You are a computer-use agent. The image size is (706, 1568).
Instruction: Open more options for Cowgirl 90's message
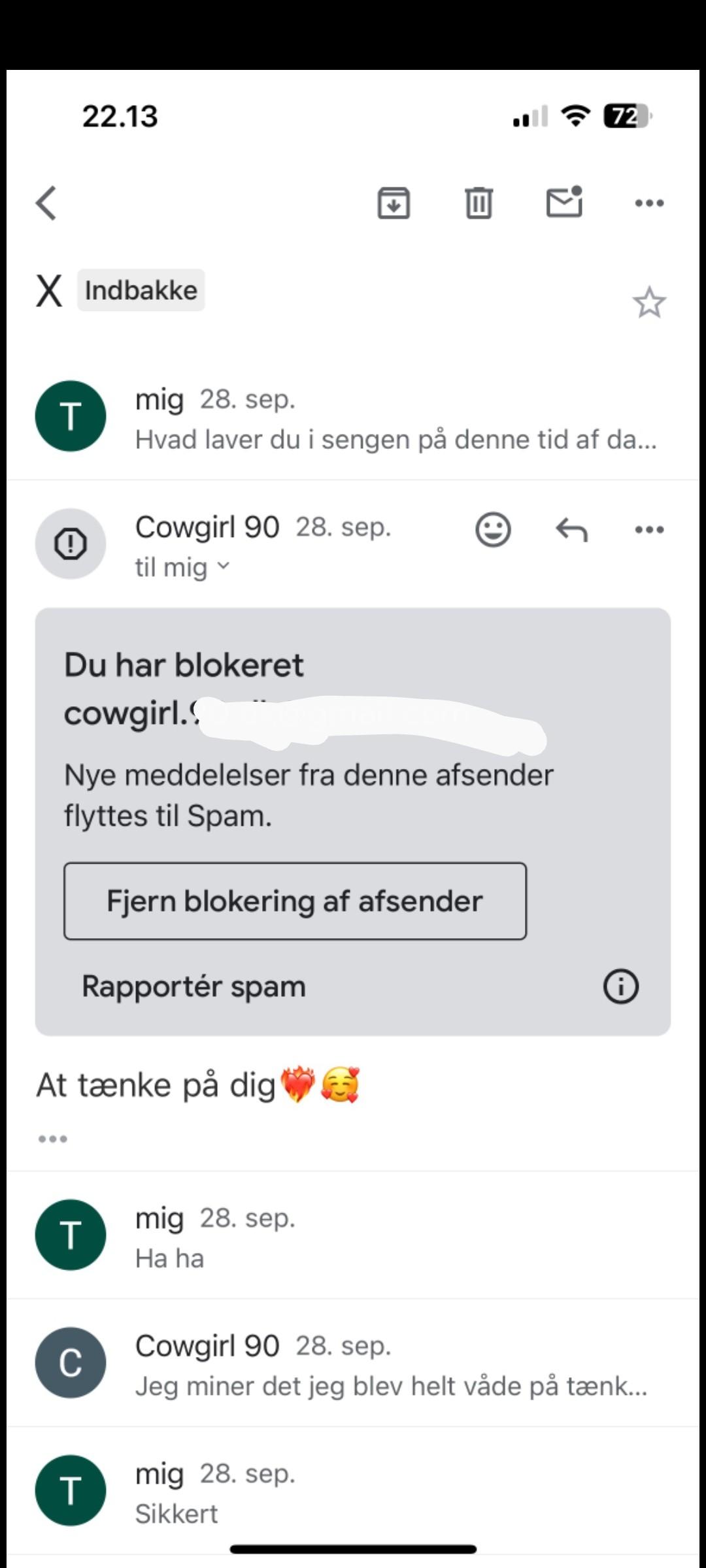pyautogui.click(x=649, y=529)
